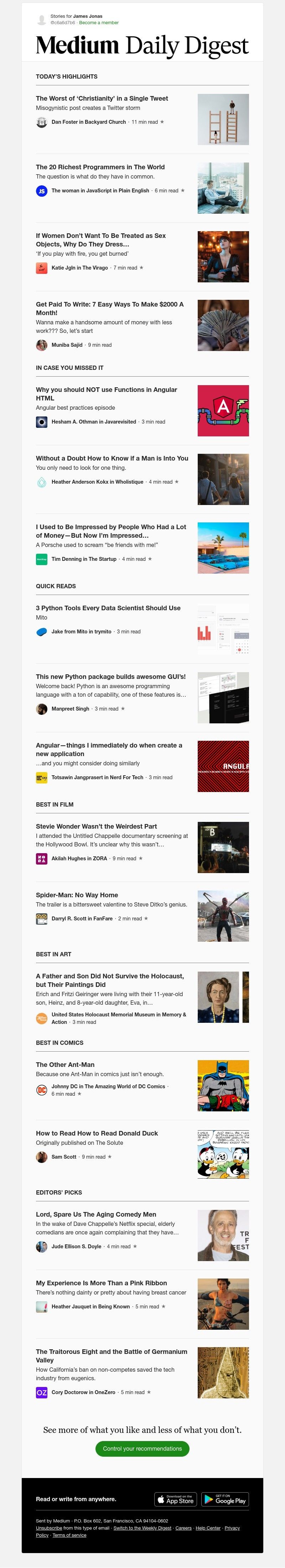Open 'The Worst of Christianity in a Single Tweet'
Viewport: 285px width, 1568px height.
pos(102,98)
